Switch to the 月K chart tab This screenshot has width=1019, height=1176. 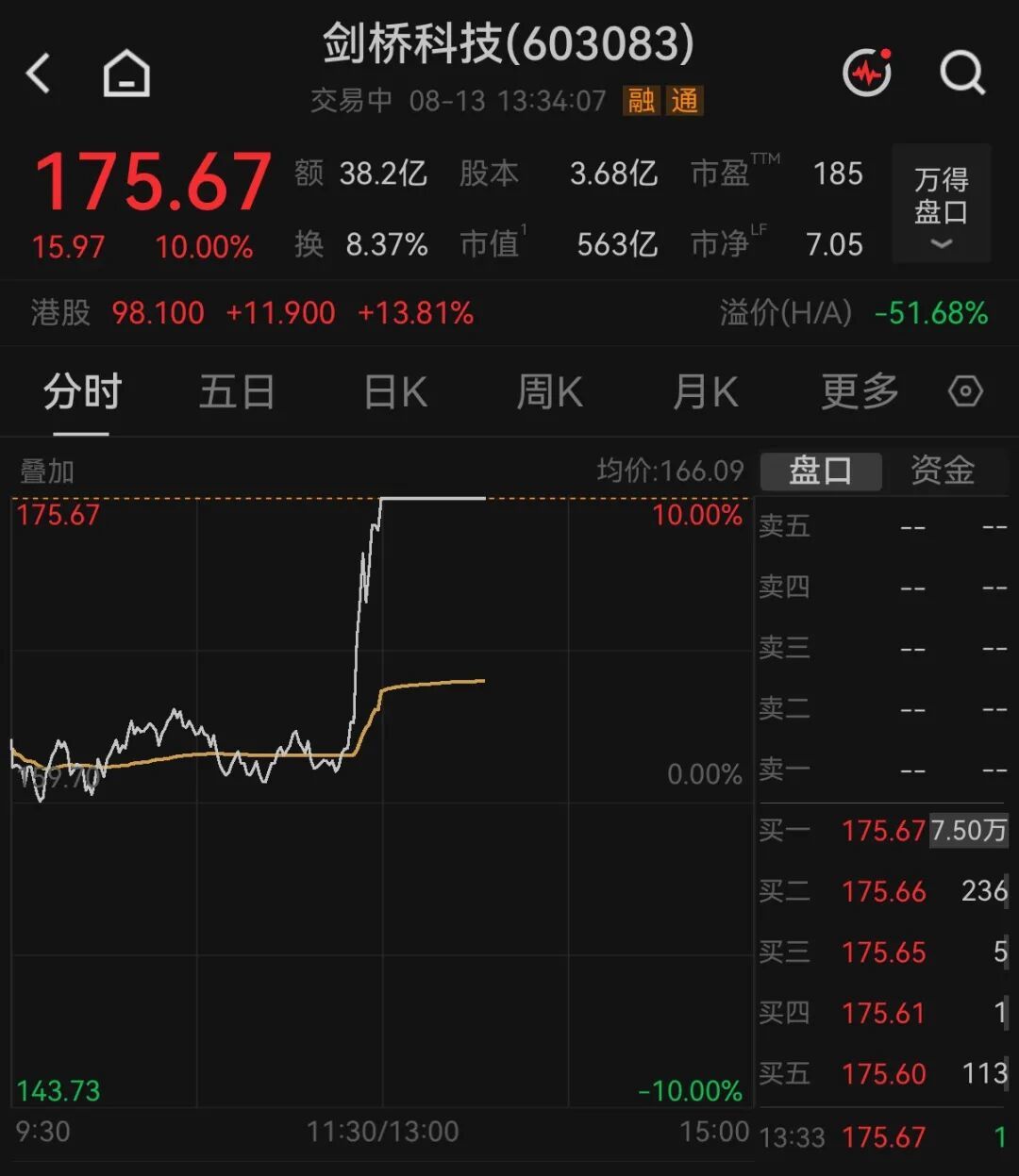(705, 391)
